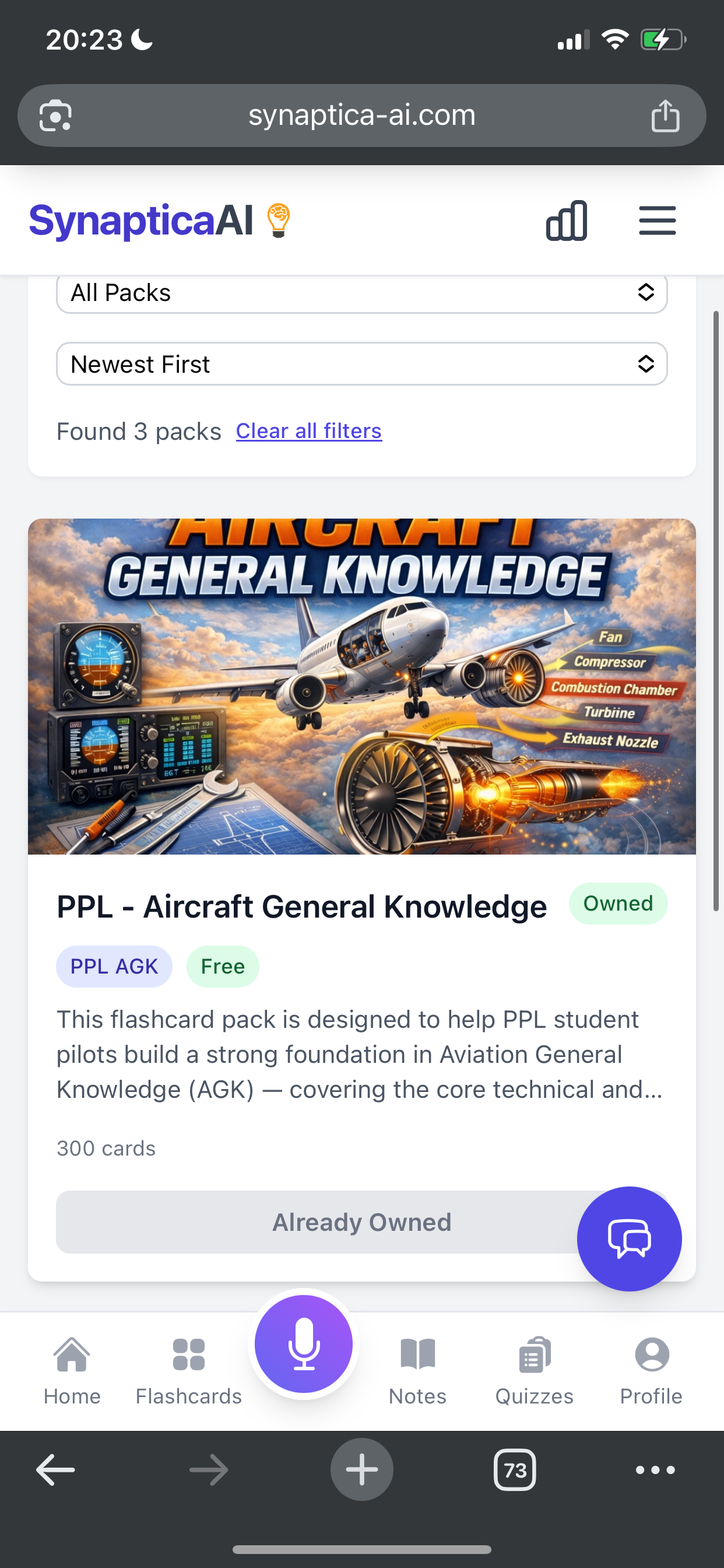The height and width of the screenshot is (1568, 724).
Task: Go to the Home tab
Action: (72, 1371)
